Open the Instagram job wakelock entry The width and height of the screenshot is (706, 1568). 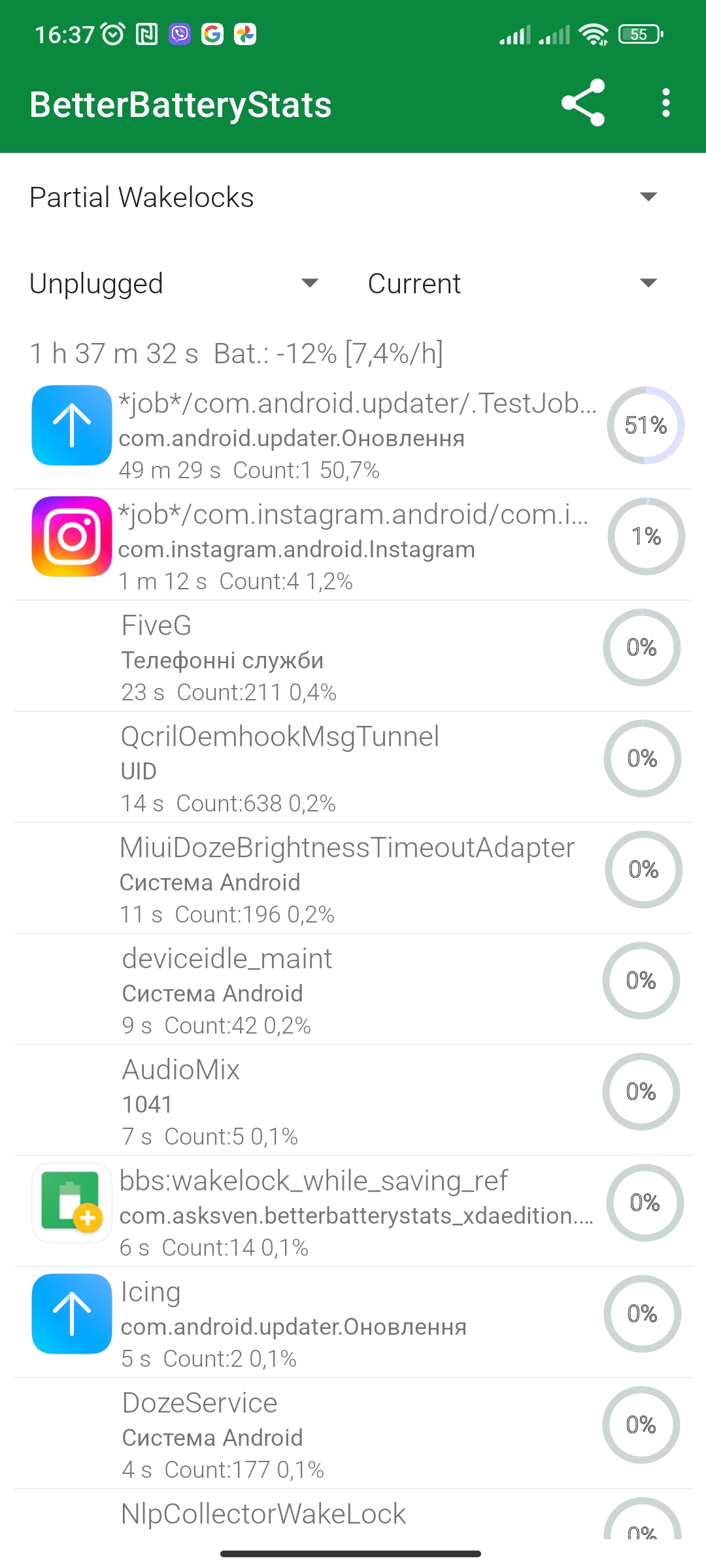(353, 545)
